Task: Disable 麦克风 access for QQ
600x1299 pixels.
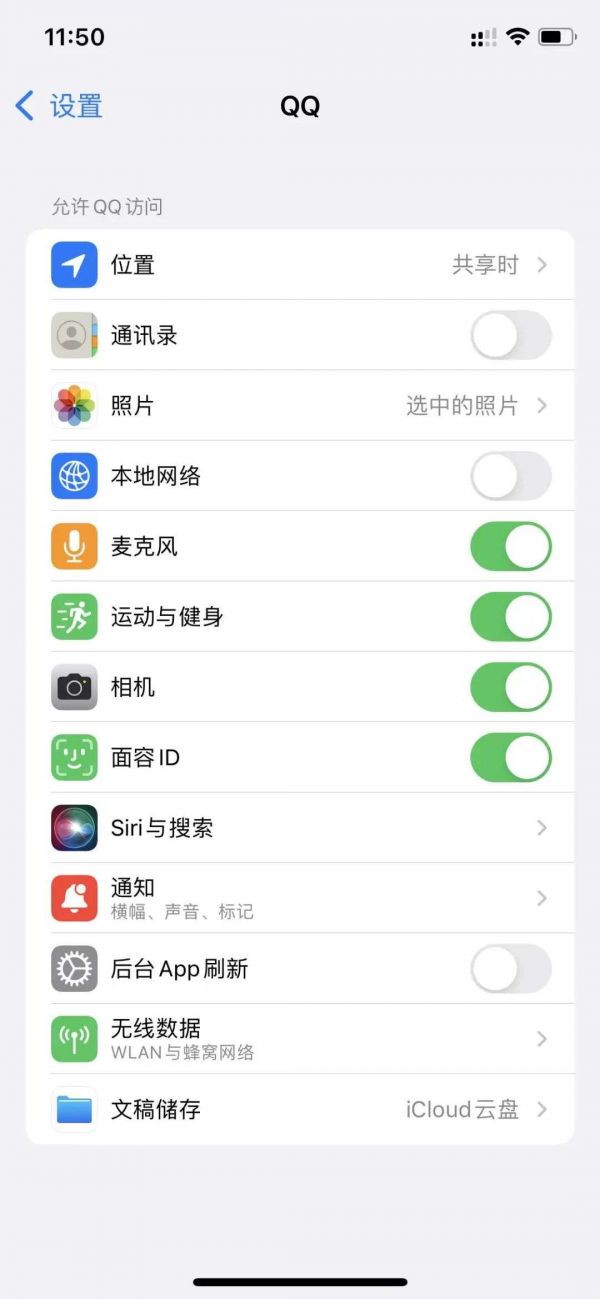Action: 510,547
